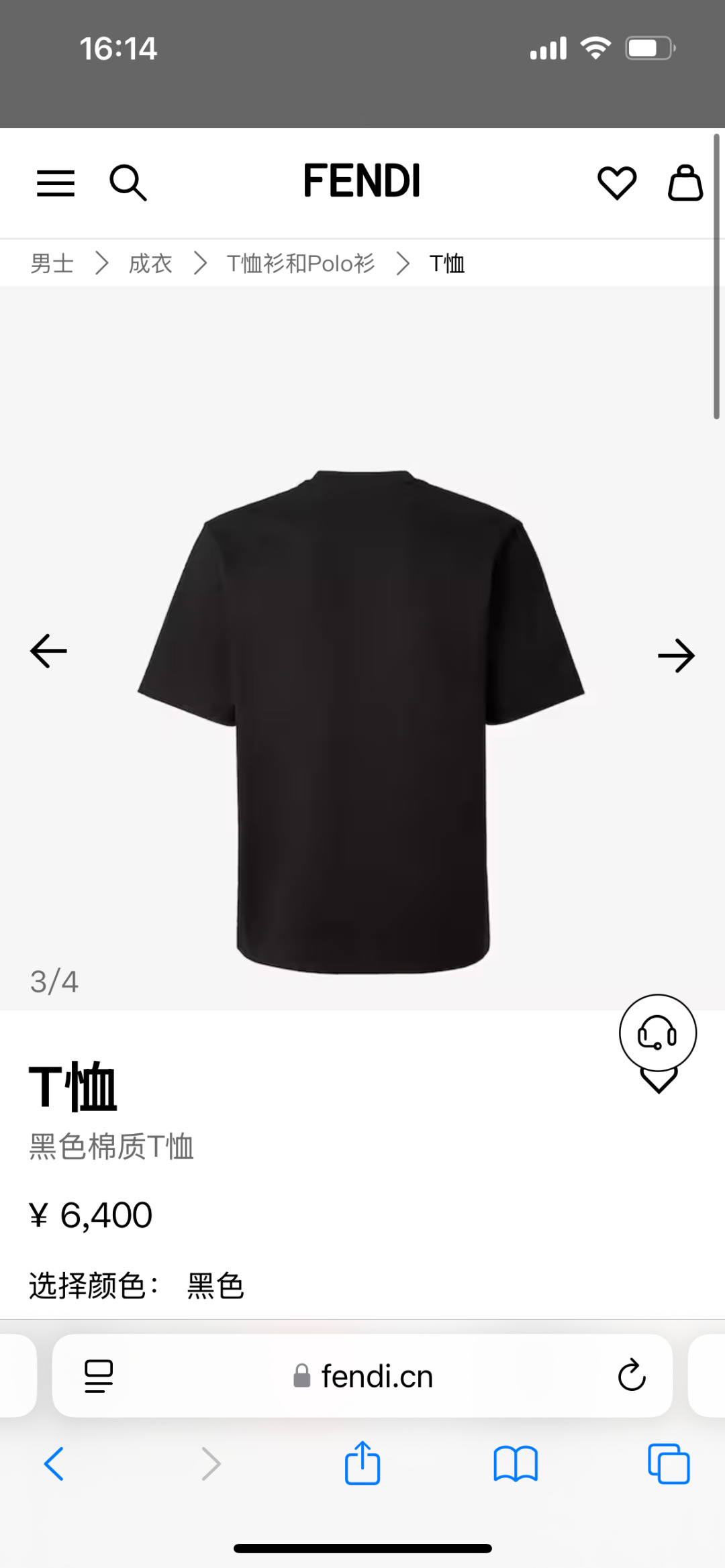Open the hamburger navigation menu
Screen dimensions: 725x1568
coord(56,182)
